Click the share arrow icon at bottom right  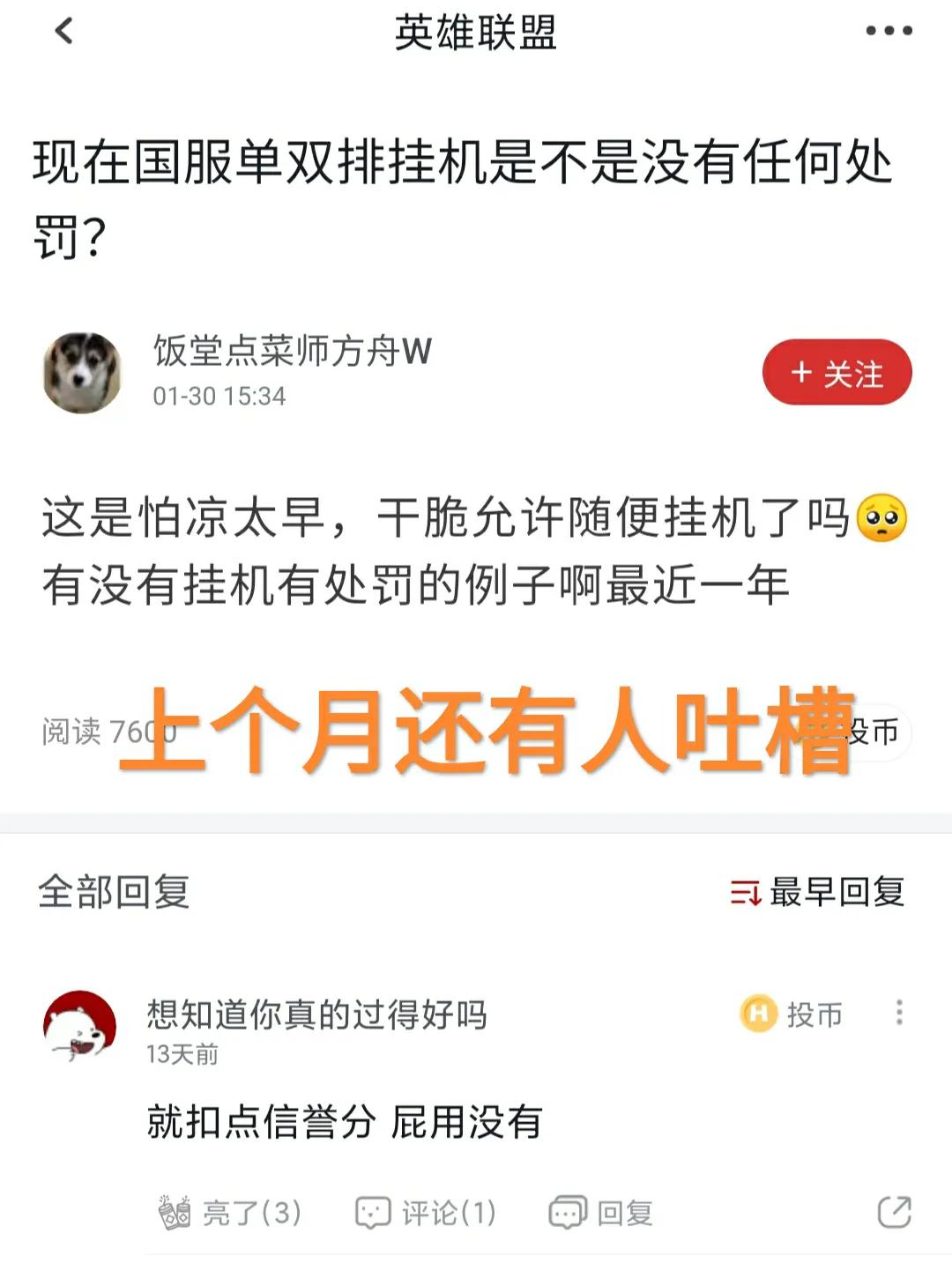click(892, 1211)
